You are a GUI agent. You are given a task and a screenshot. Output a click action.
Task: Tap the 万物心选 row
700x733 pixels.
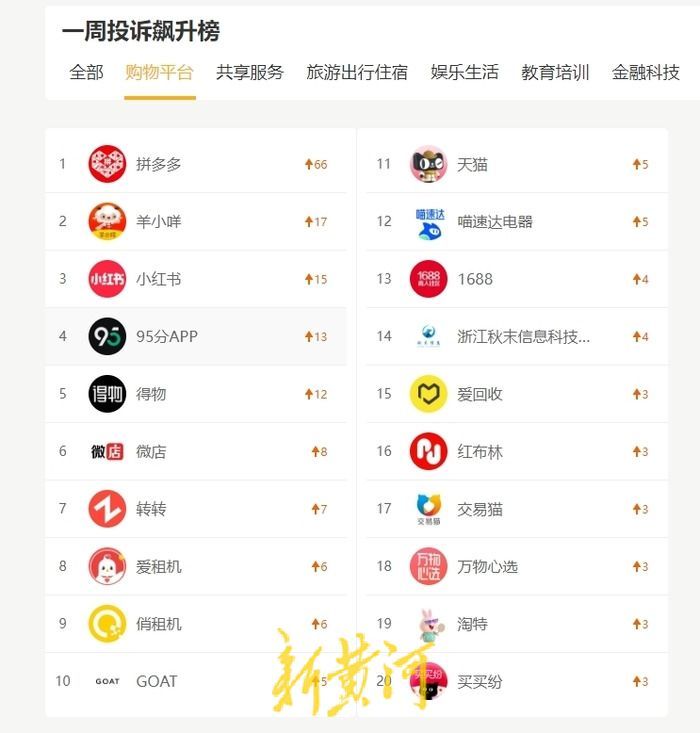[487, 566]
